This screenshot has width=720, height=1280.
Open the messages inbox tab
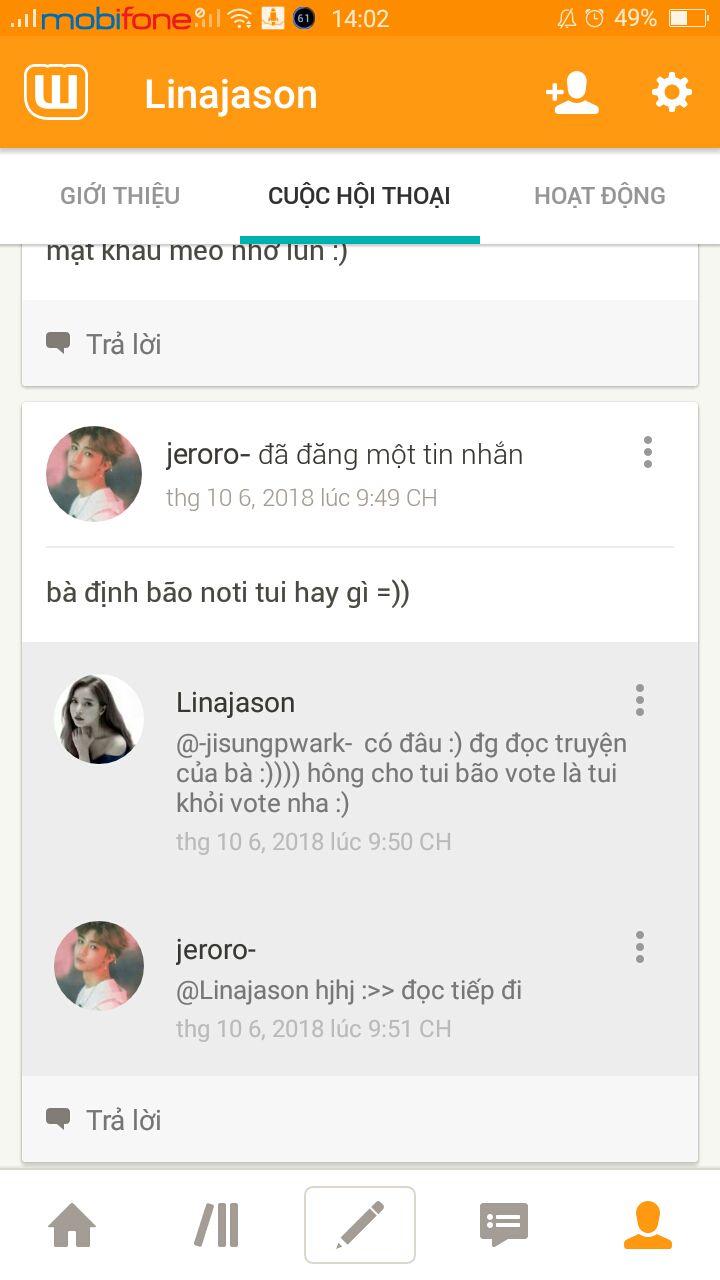coord(504,1225)
